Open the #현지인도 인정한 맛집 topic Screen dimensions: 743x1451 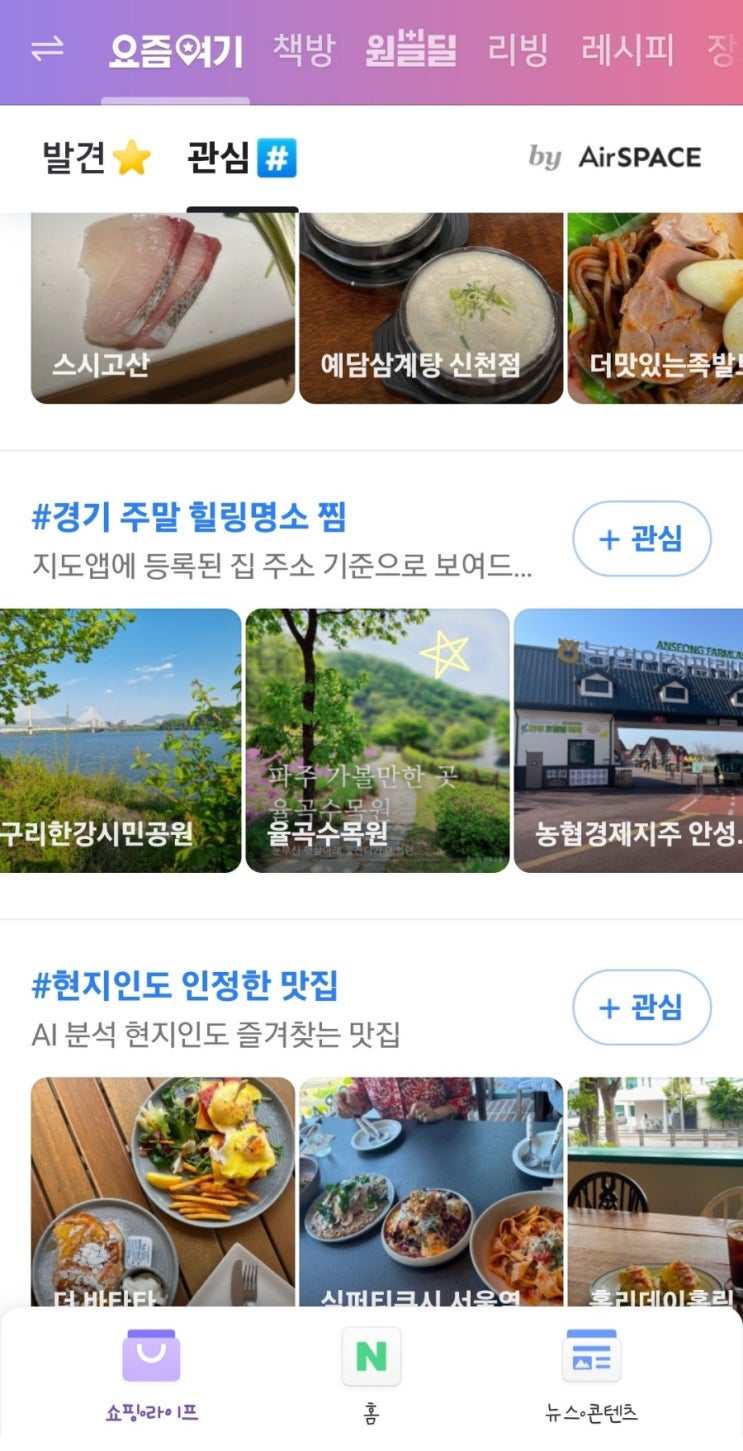click(x=185, y=987)
